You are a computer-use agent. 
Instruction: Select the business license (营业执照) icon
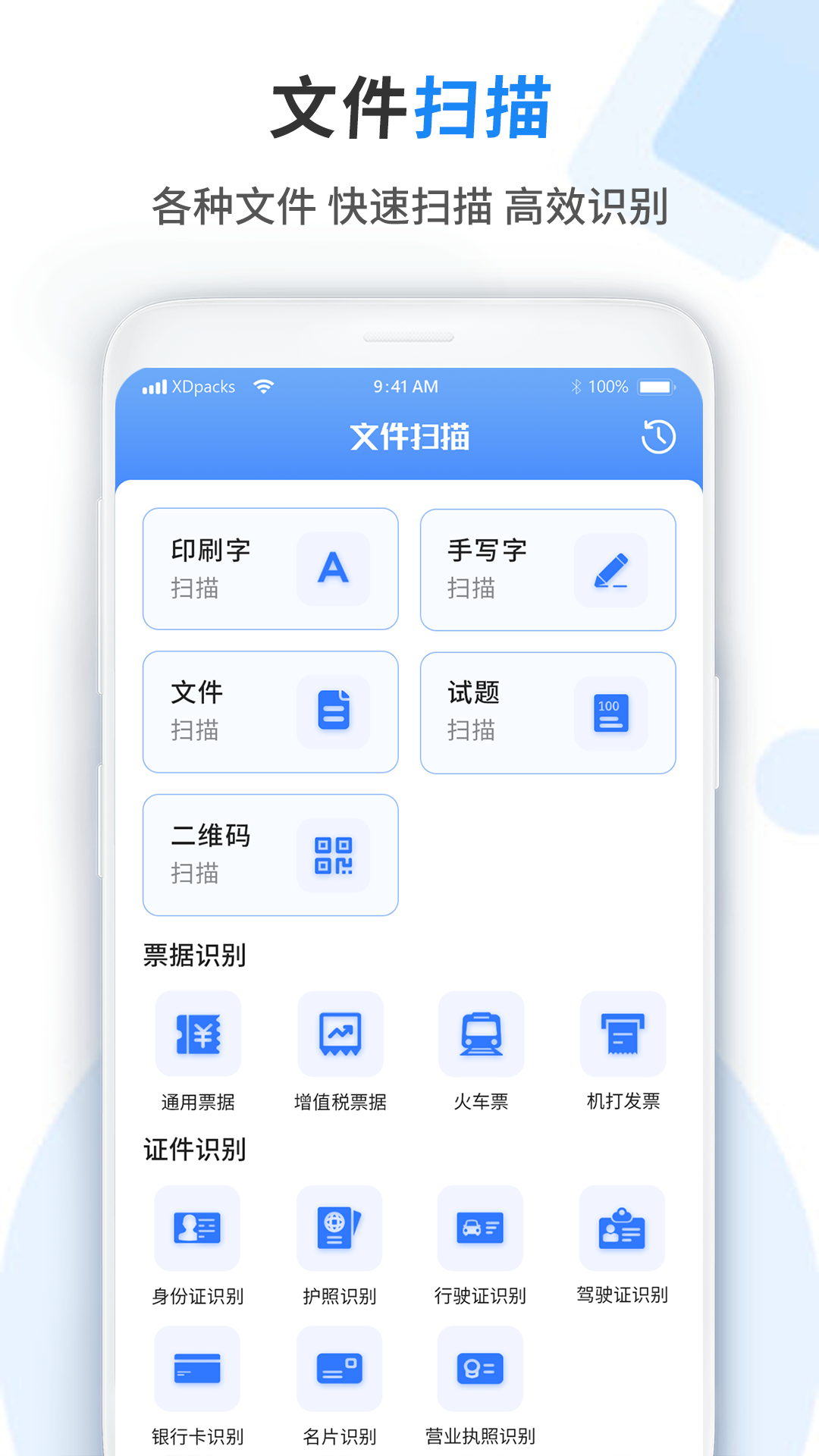click(x=479, y=1369)
